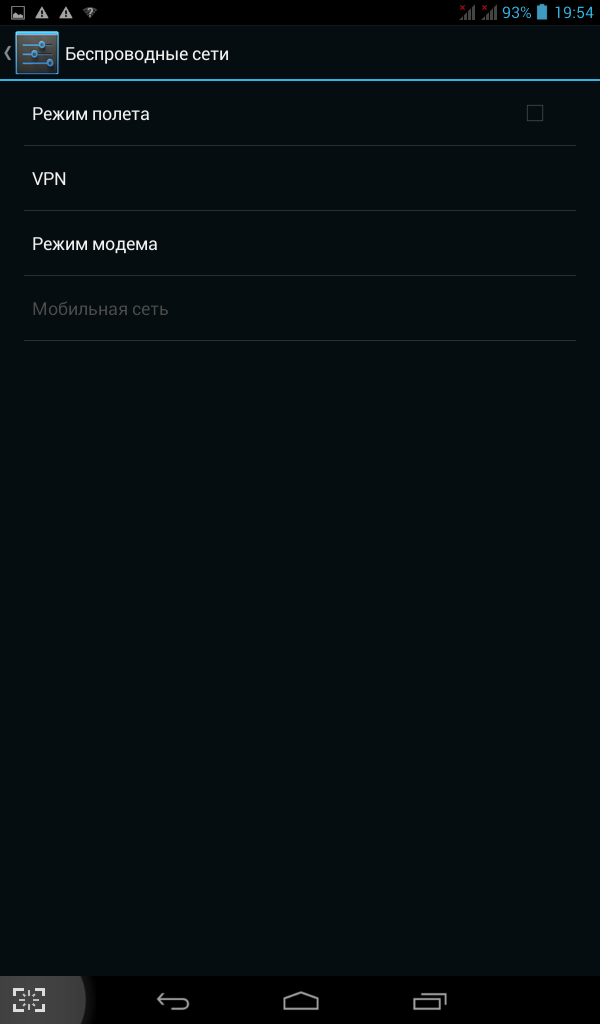Viewport: 600px width, 1024px height.
Task: Tap the system back button
Action: tap(173, 1000)
